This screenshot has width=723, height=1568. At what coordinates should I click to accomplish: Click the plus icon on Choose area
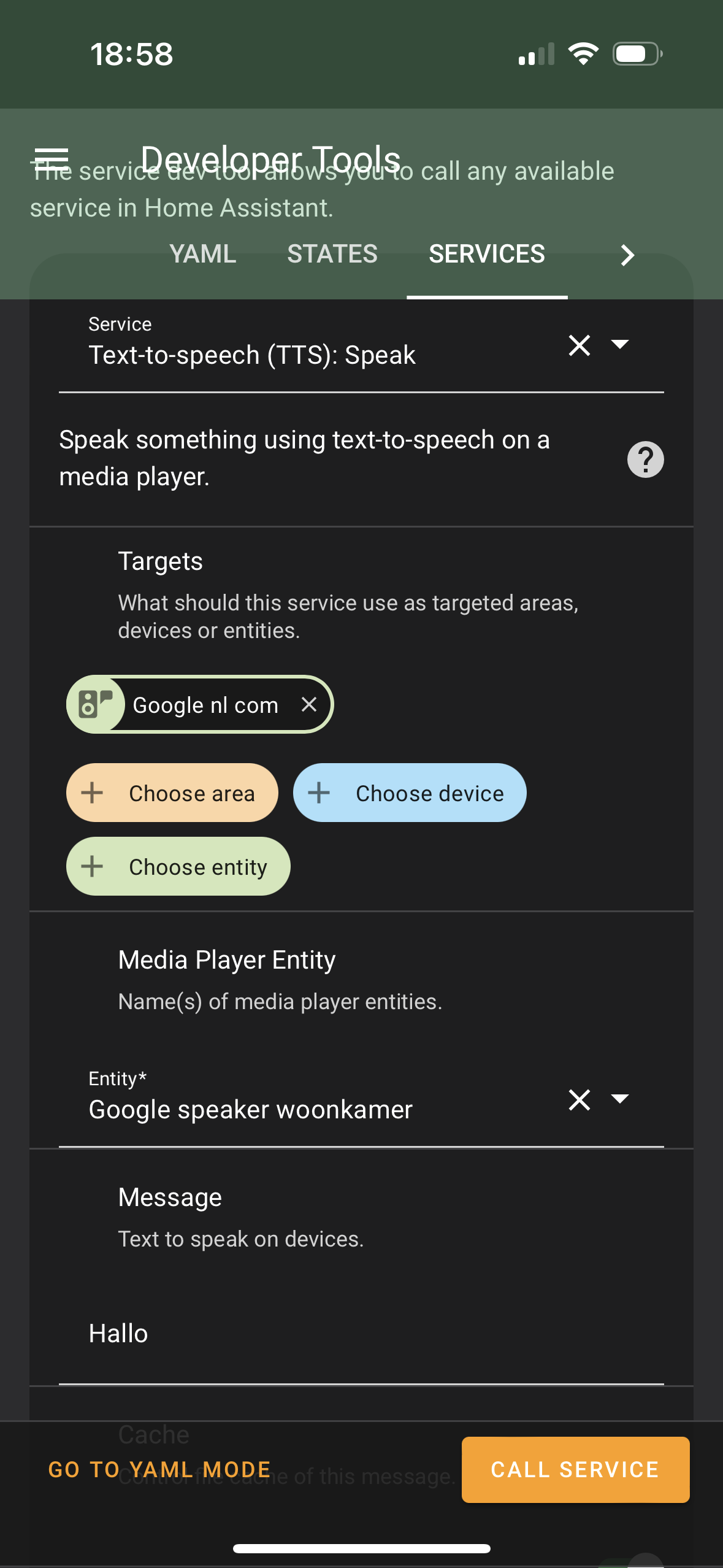pos(92,793)
